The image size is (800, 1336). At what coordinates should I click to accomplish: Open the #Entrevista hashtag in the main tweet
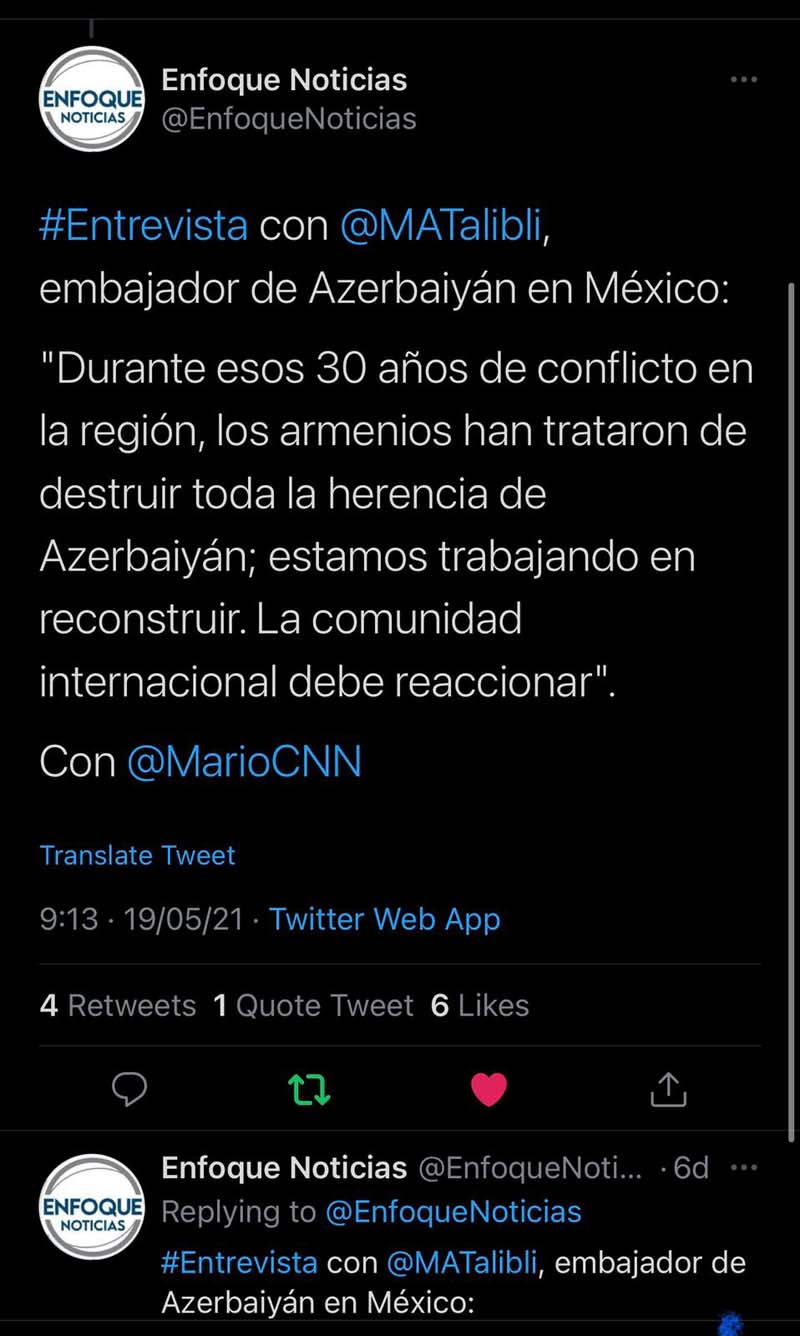tap(143, 226)
